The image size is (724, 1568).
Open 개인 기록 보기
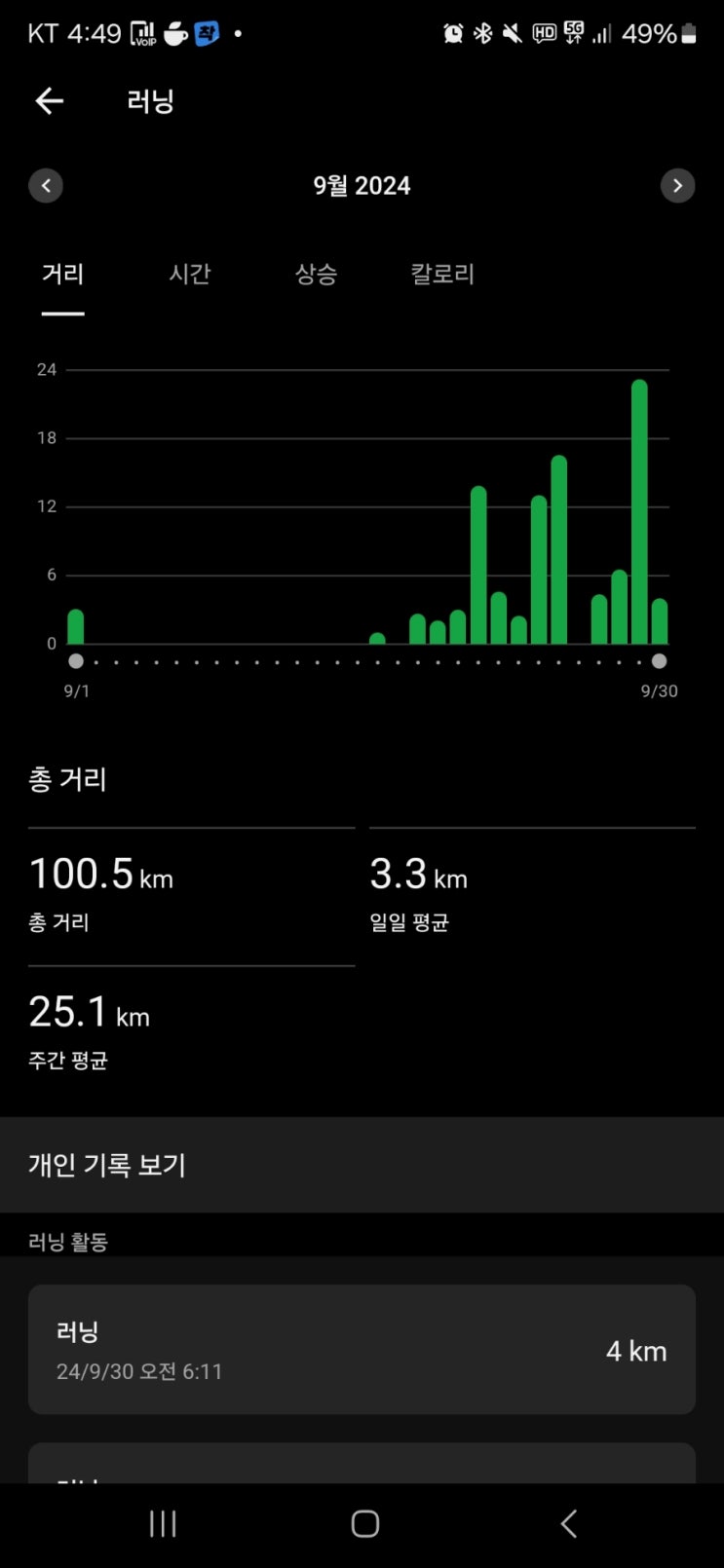[x=362, y=1165]
